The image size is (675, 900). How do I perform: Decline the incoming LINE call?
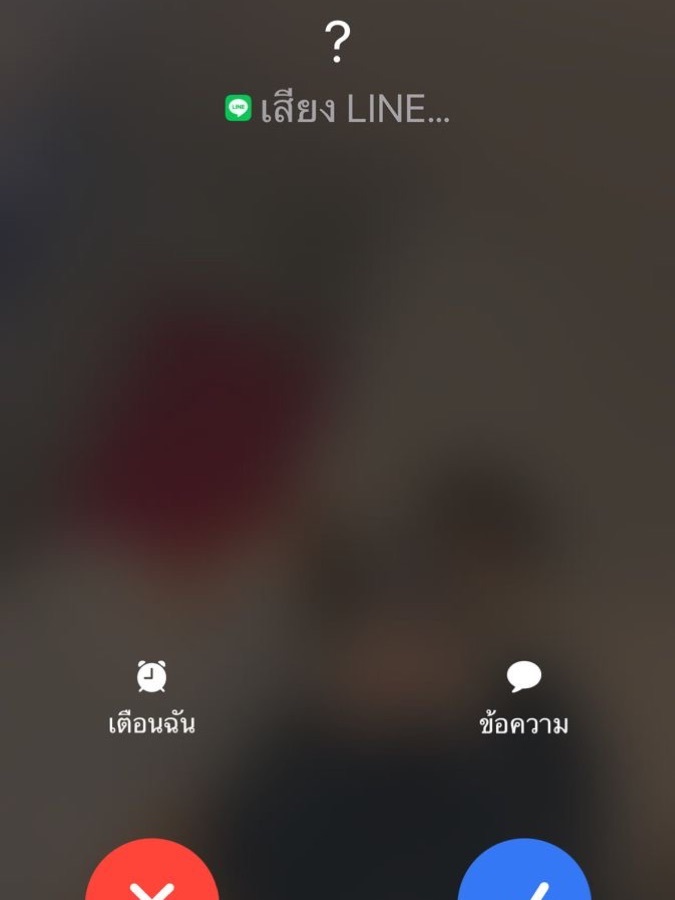point(152,878)
